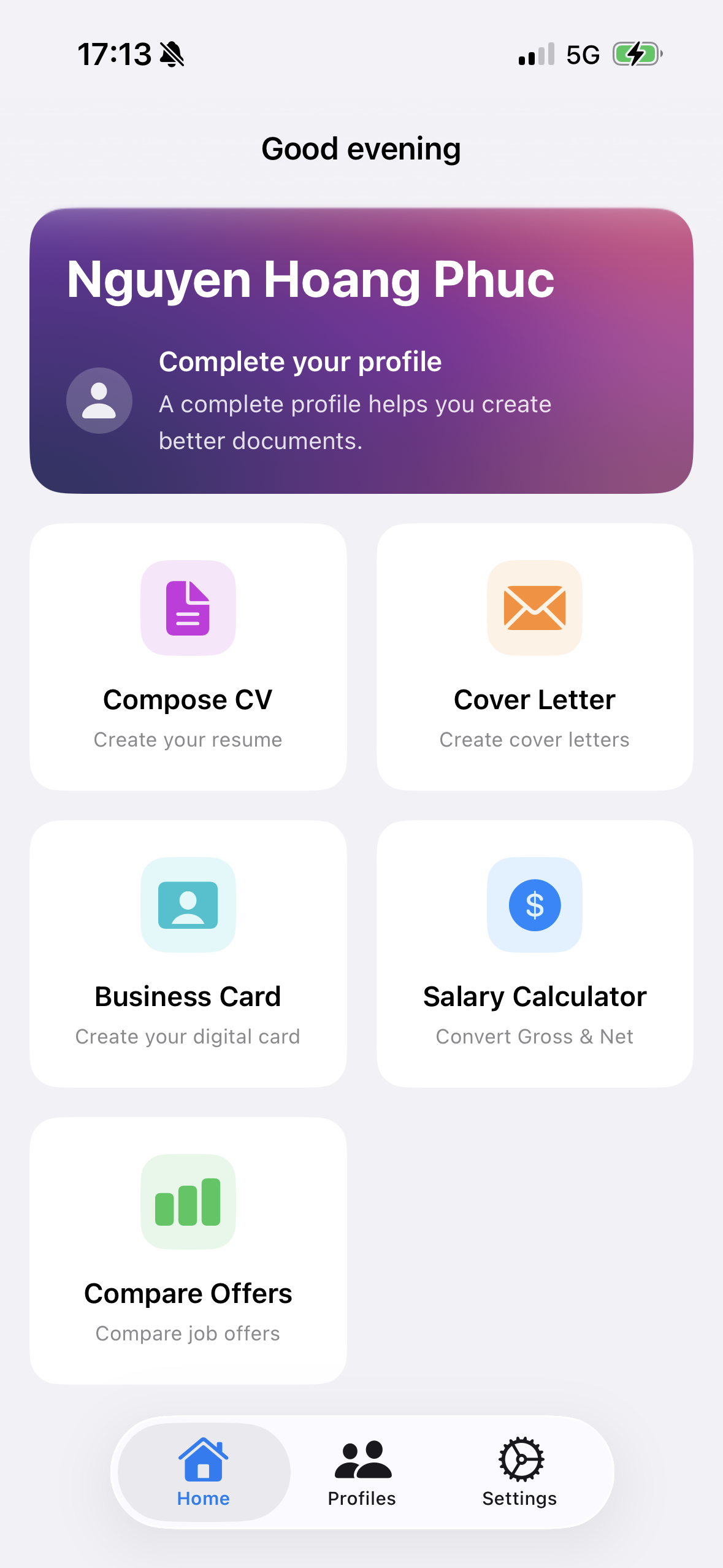Screen dimensions: 723x1568
Task: Open the Compare Offers tool
Action: coord(188,1251)
